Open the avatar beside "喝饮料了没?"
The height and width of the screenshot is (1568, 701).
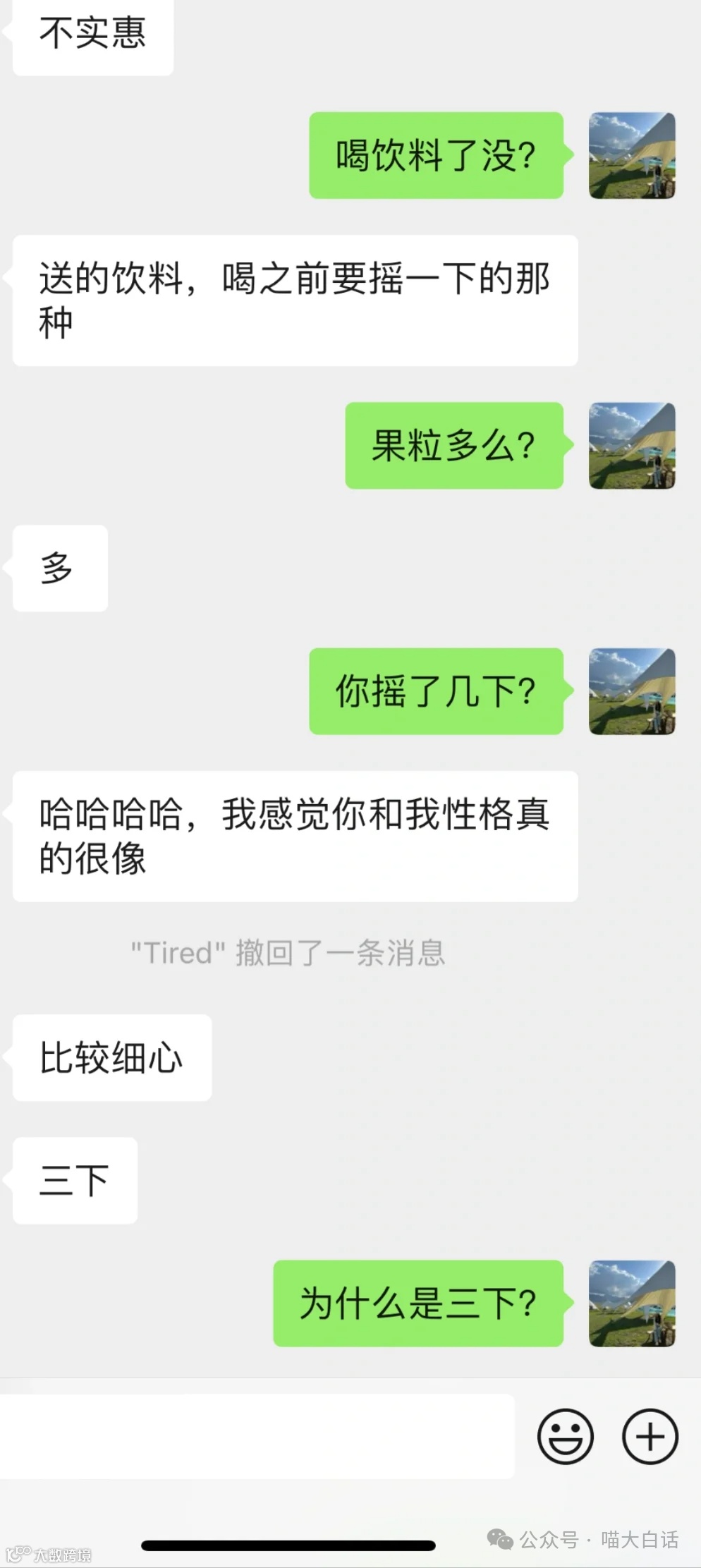(632, 155)
